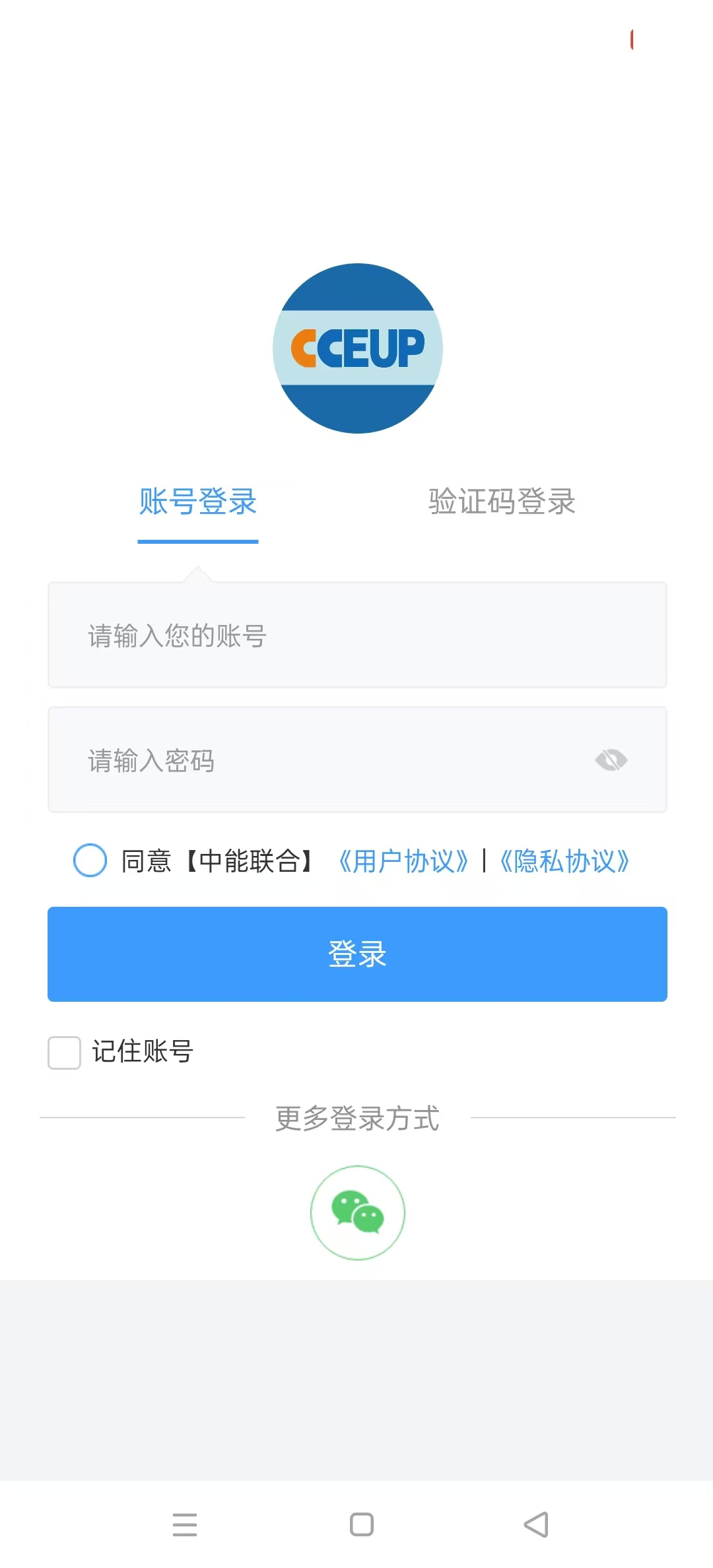Open recent apps from the navigation bar
Image resolution: width=713 pixels, height=1568 pixels.
(184, 1524)
